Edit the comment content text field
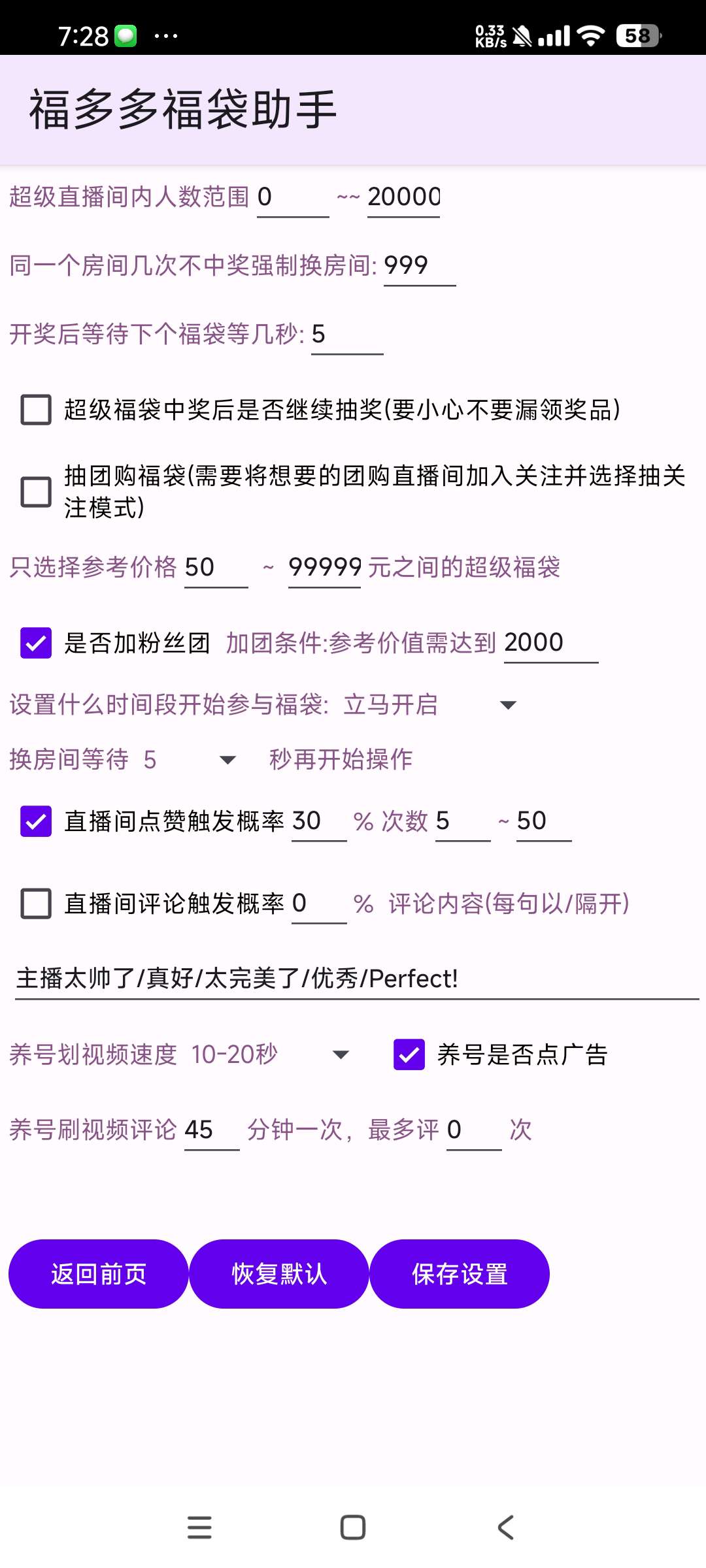The height and width of the screenshot is (1568, 706). click(357, 979)
